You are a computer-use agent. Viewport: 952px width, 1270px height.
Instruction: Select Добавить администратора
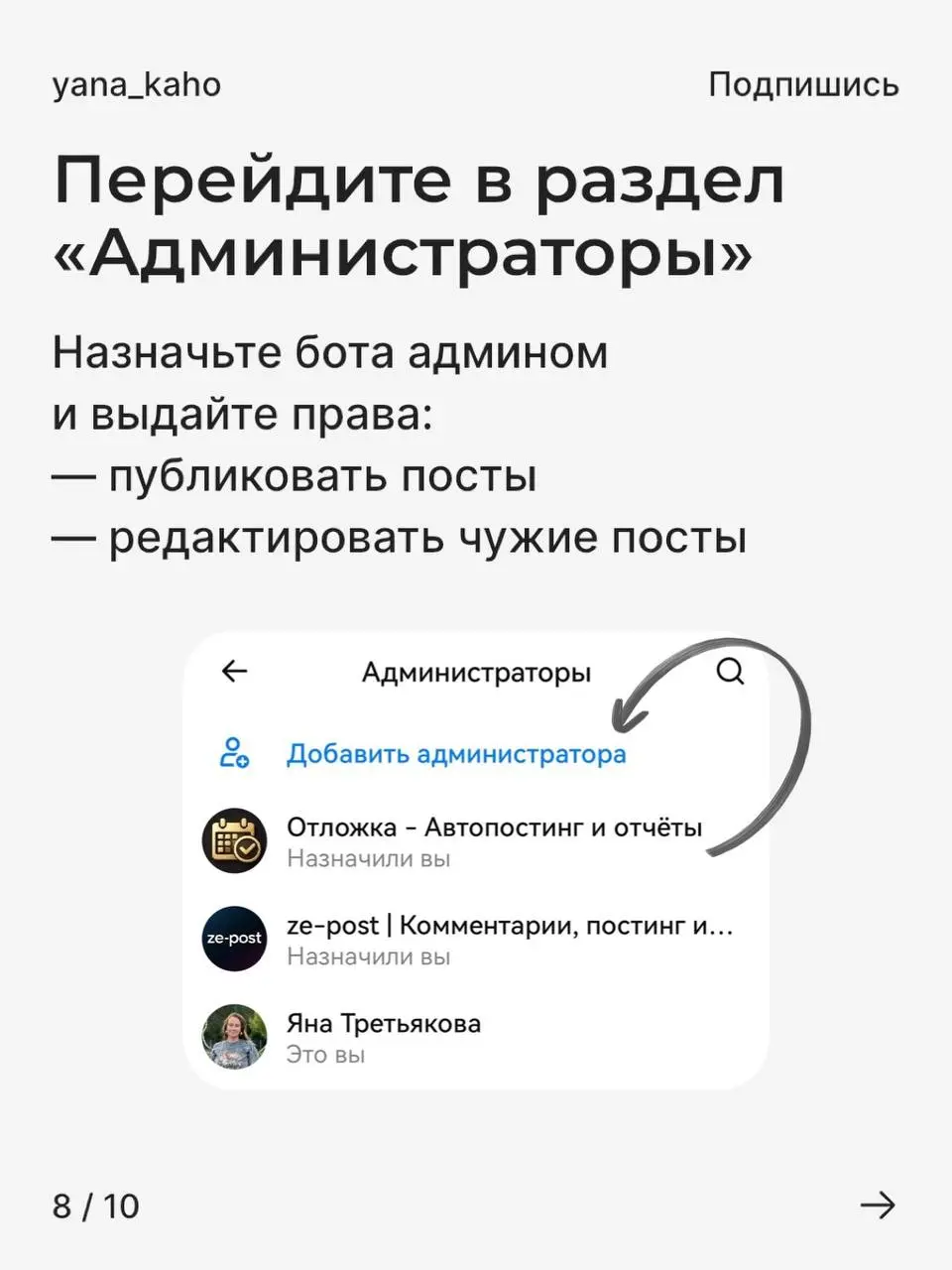(457, 754)
